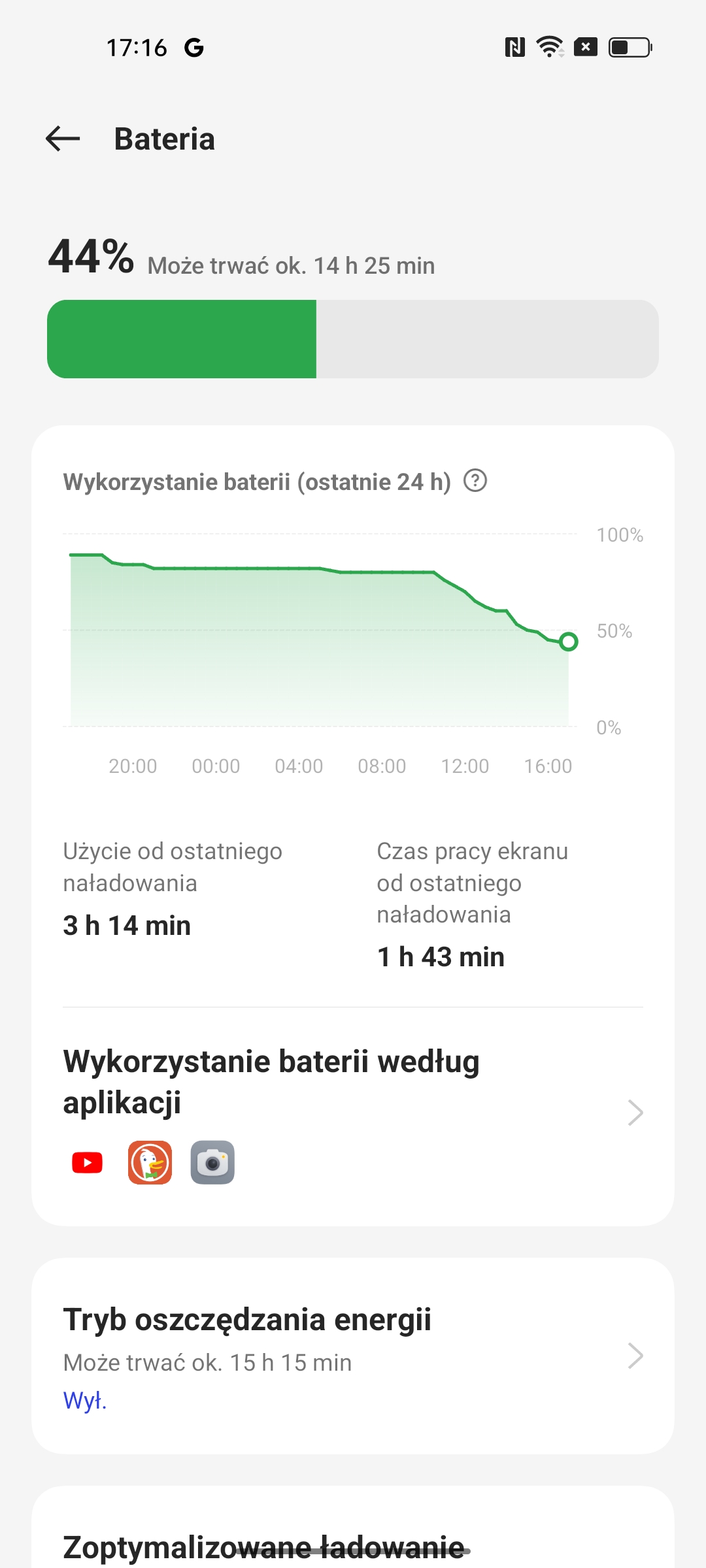
Task: Open Tryb oszczędzania energii settings
Action: tap(353, 1356)
